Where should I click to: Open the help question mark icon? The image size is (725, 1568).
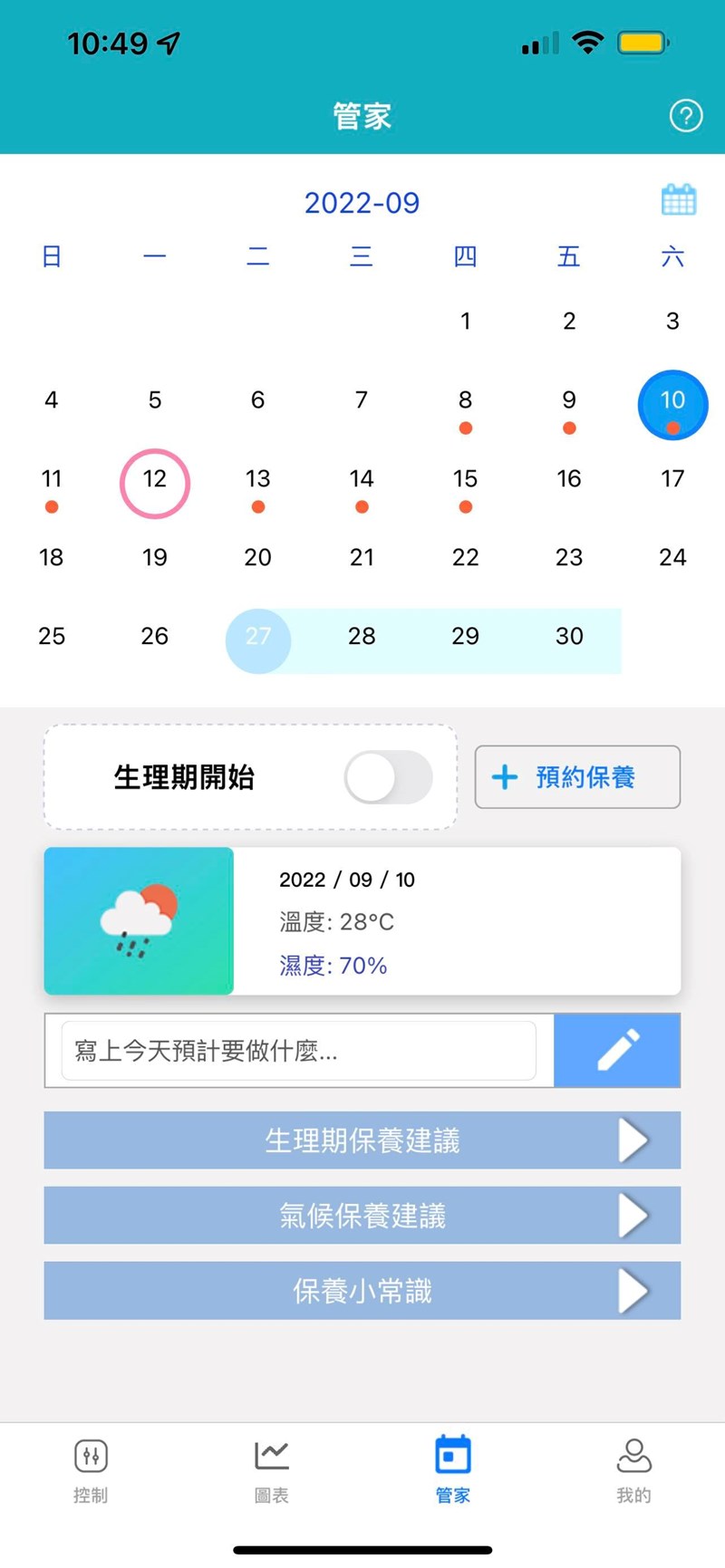pyautogui.click(x=685, y=116)
